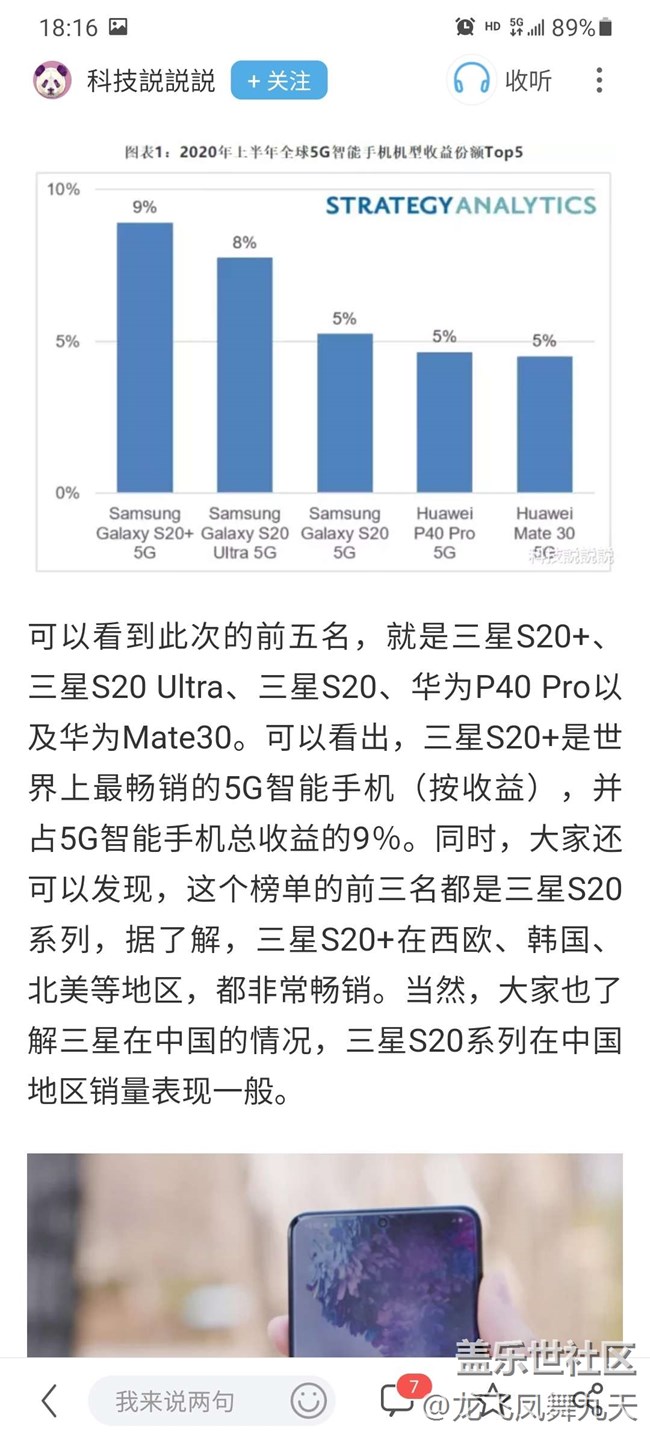Go back with the bottom arrow
This screenshot has width=650, height=1444.
[48, 1401]
